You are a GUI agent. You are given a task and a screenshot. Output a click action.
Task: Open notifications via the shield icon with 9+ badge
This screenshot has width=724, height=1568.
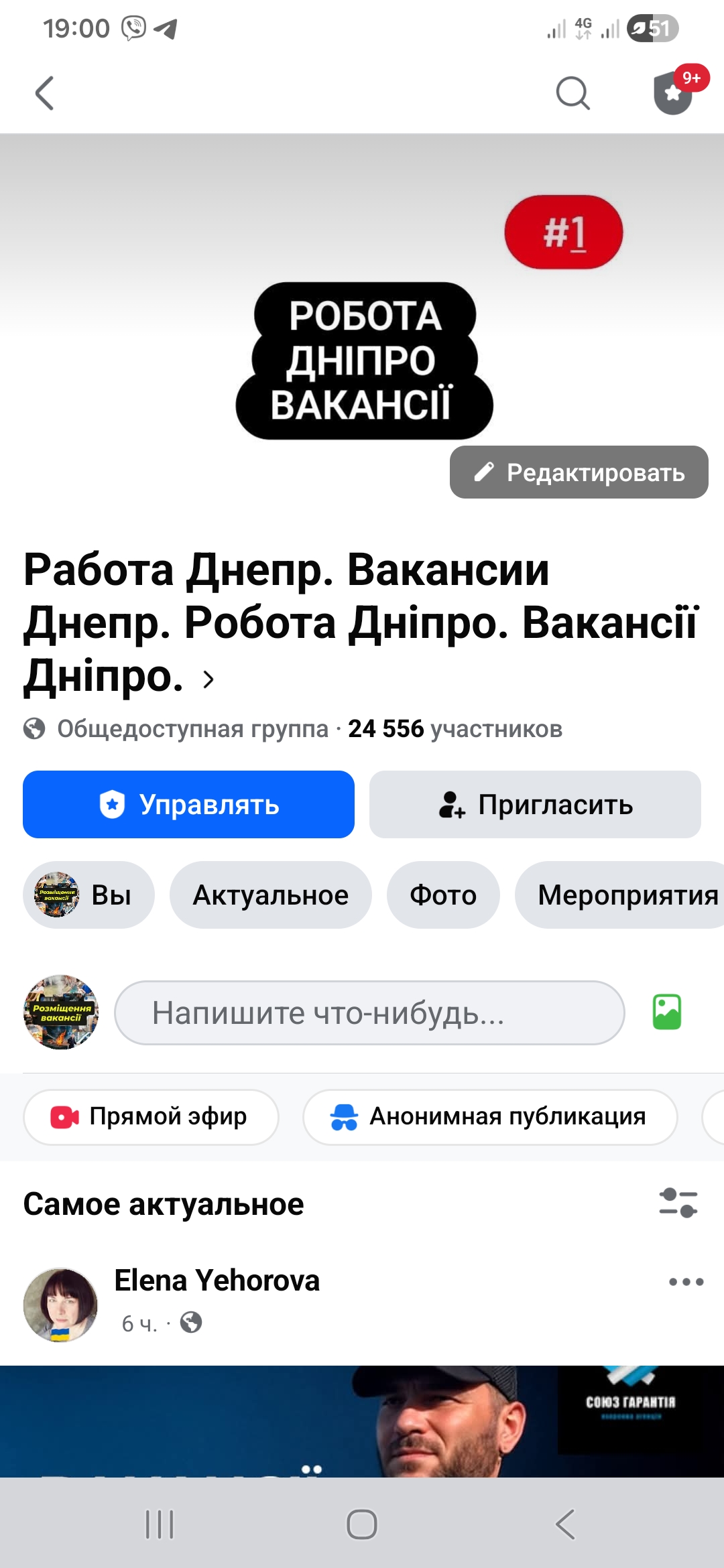coord(674,95)
